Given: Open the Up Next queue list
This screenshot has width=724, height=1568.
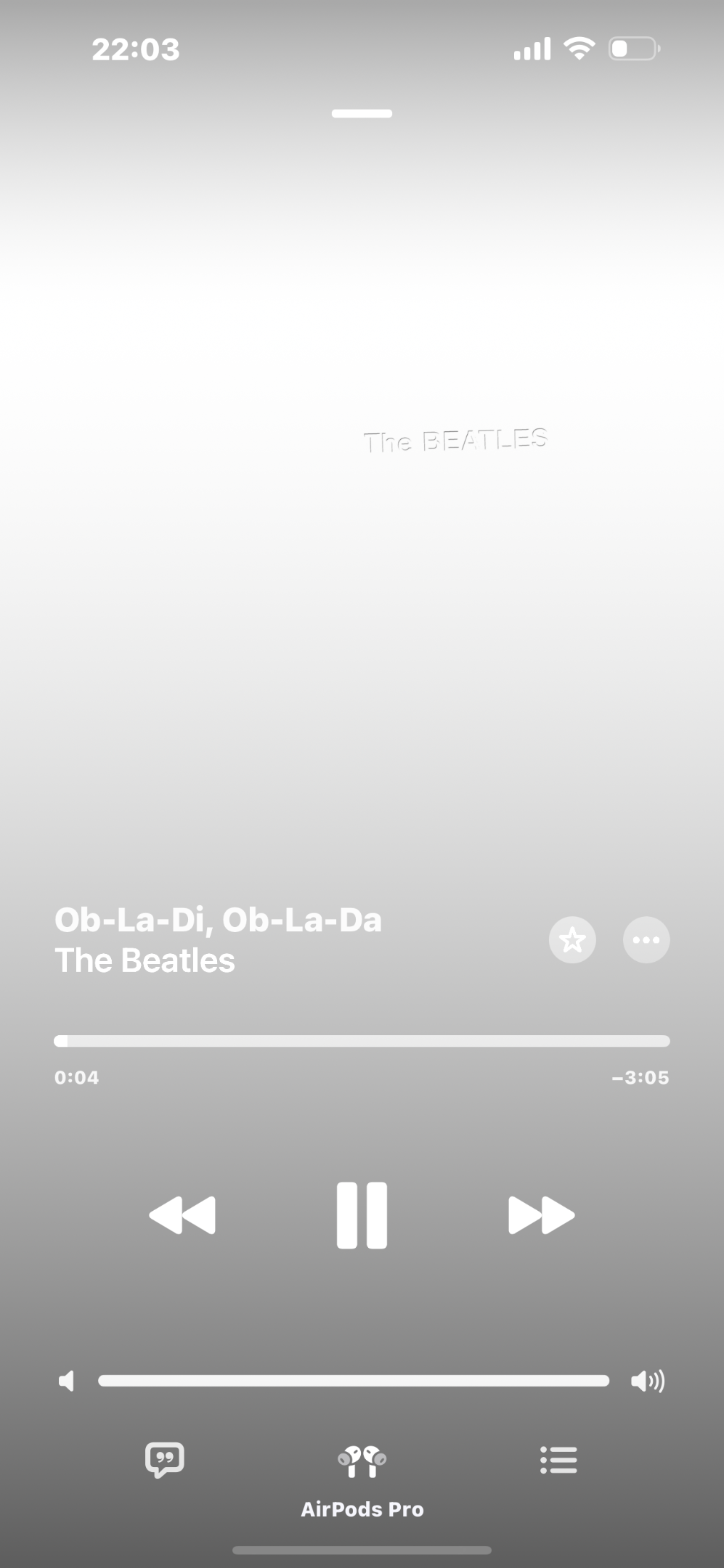Looking at the screenshot, I should tap(558, 1460).
